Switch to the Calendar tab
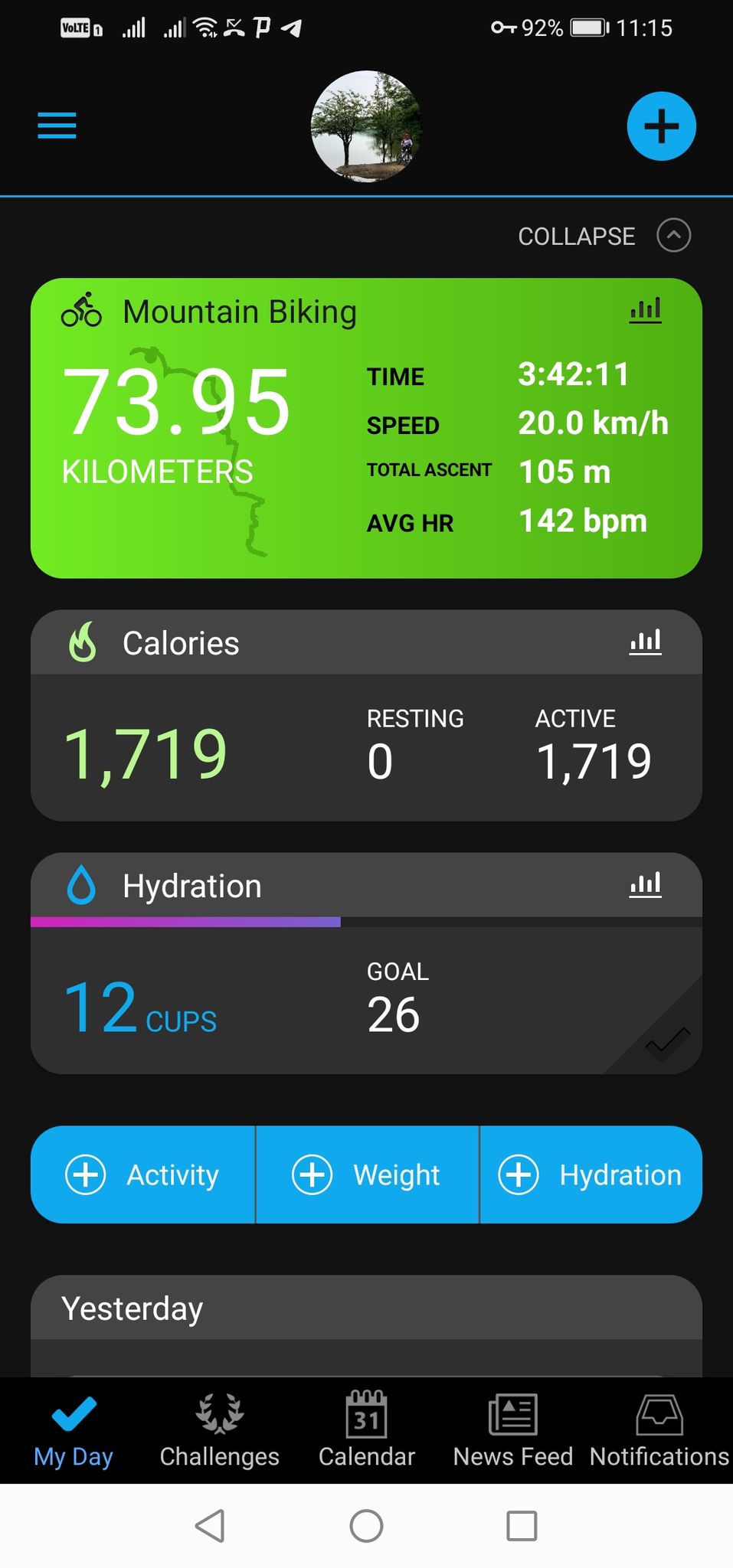Image resolution: width=733 pixels, height=1568 pixels. point(367,1430)
